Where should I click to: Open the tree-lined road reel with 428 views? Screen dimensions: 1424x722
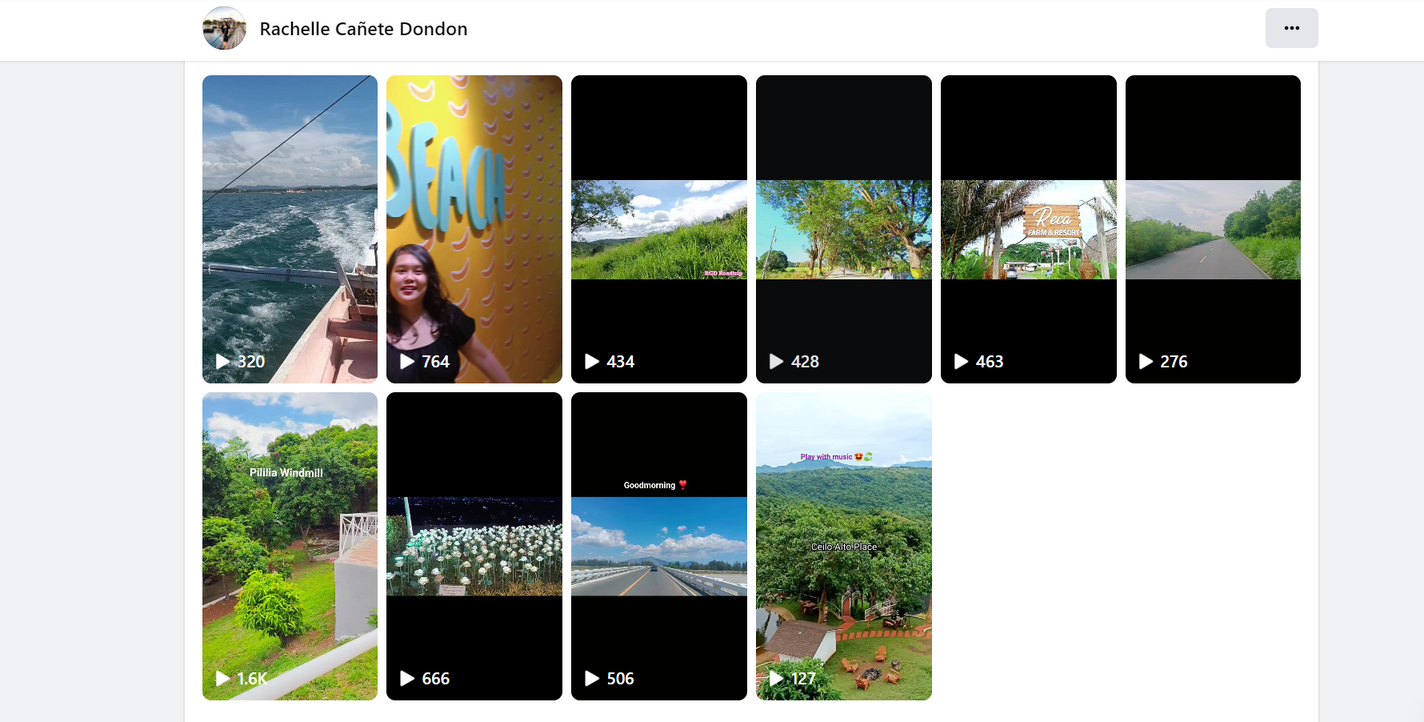coord(843,229)
